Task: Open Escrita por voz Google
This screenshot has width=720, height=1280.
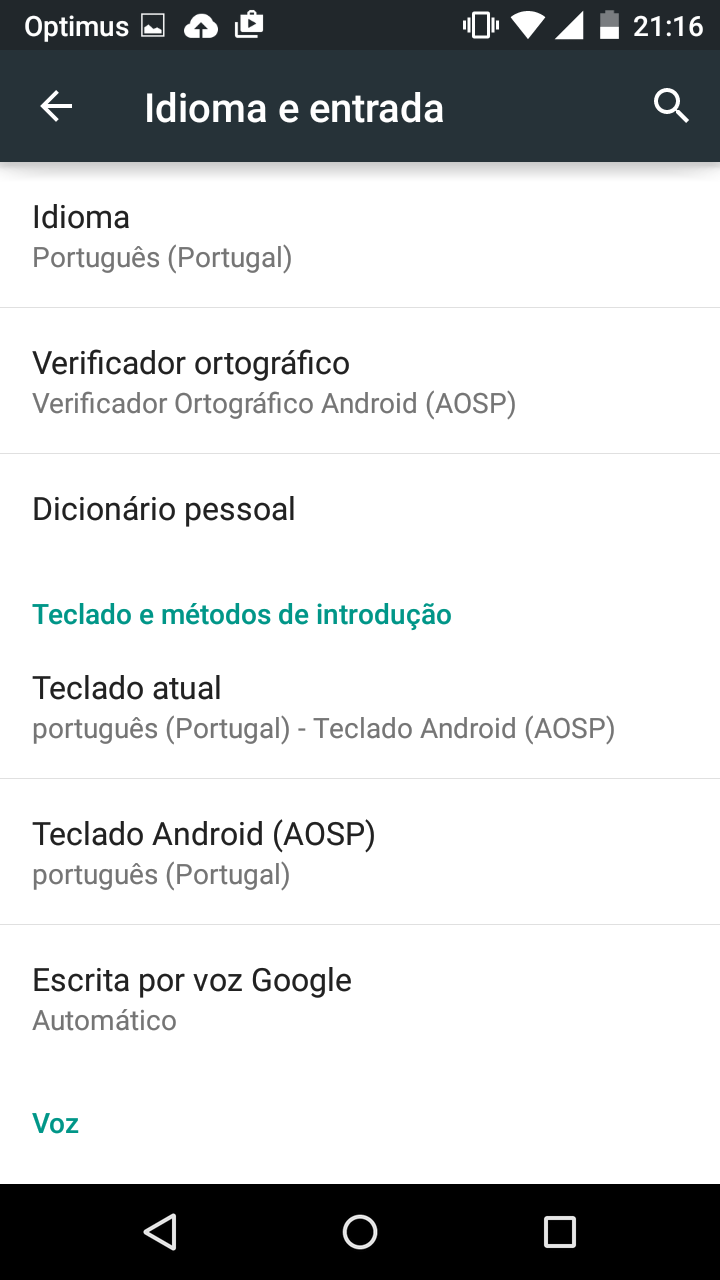Action: coord(360,998)
